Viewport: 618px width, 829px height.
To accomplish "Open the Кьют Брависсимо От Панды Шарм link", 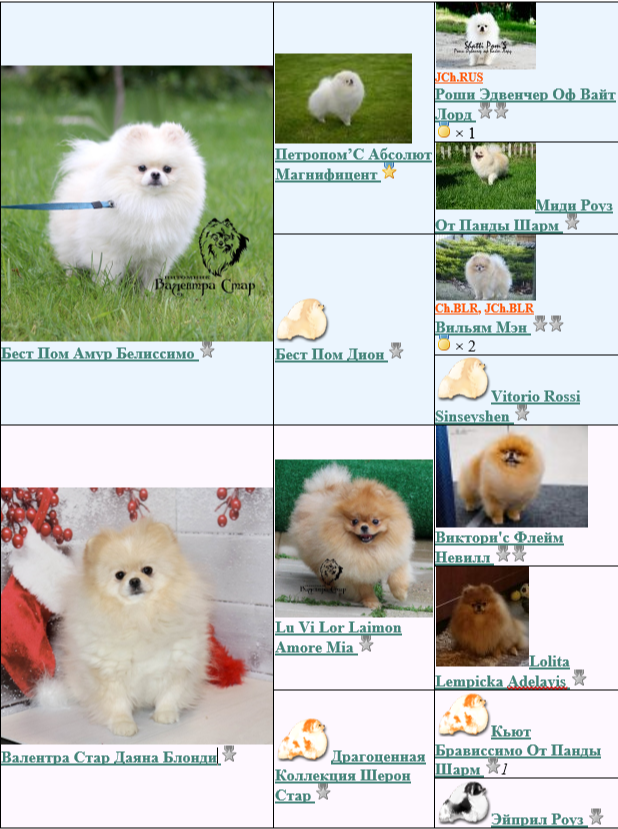I will [518, 751].
